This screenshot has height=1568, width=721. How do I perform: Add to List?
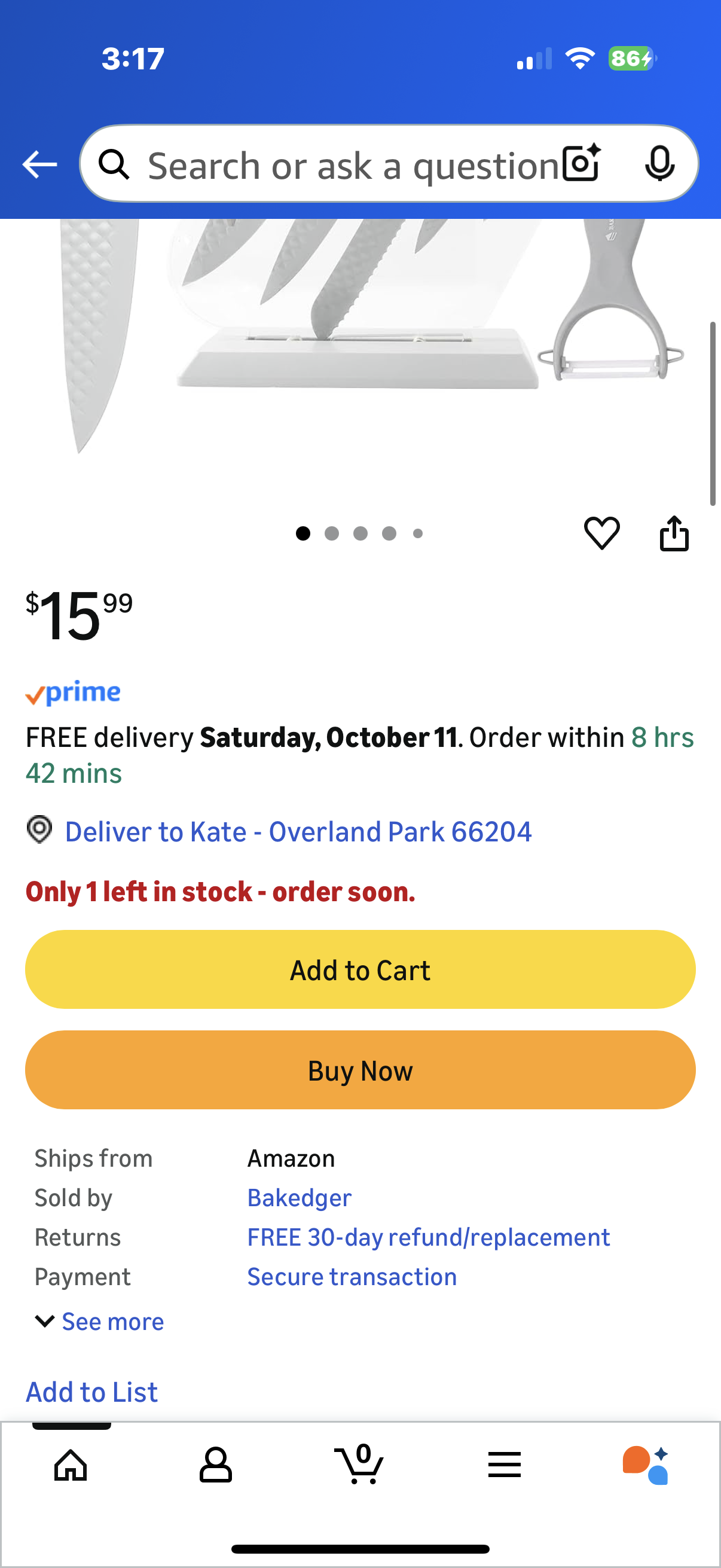point(92,1392)
